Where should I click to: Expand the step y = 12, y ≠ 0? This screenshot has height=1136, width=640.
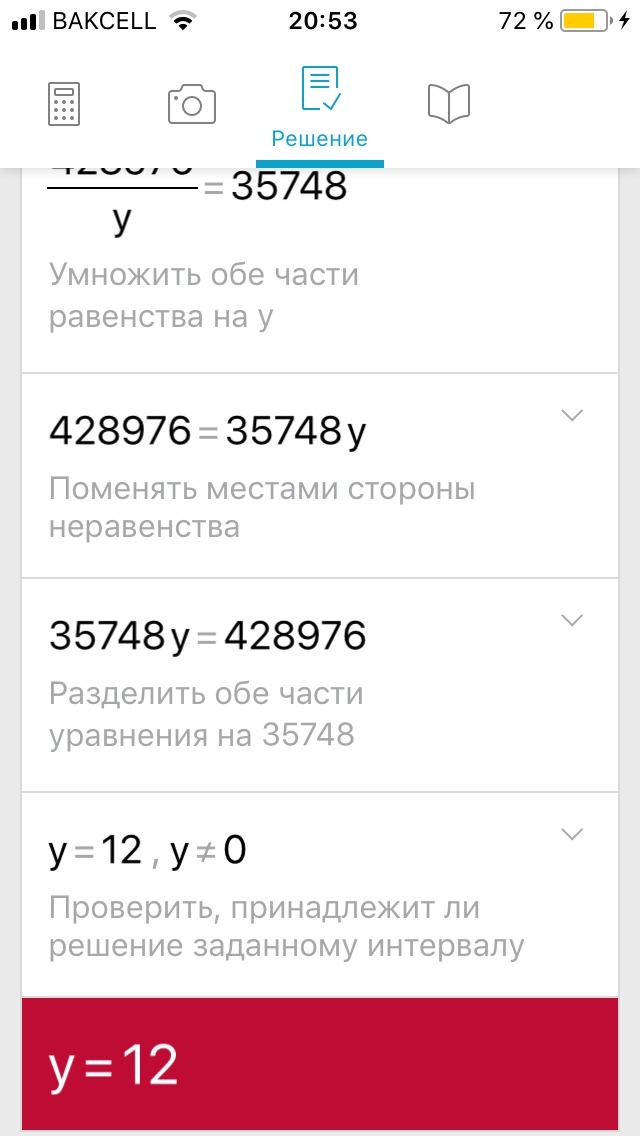coord(572,834)
